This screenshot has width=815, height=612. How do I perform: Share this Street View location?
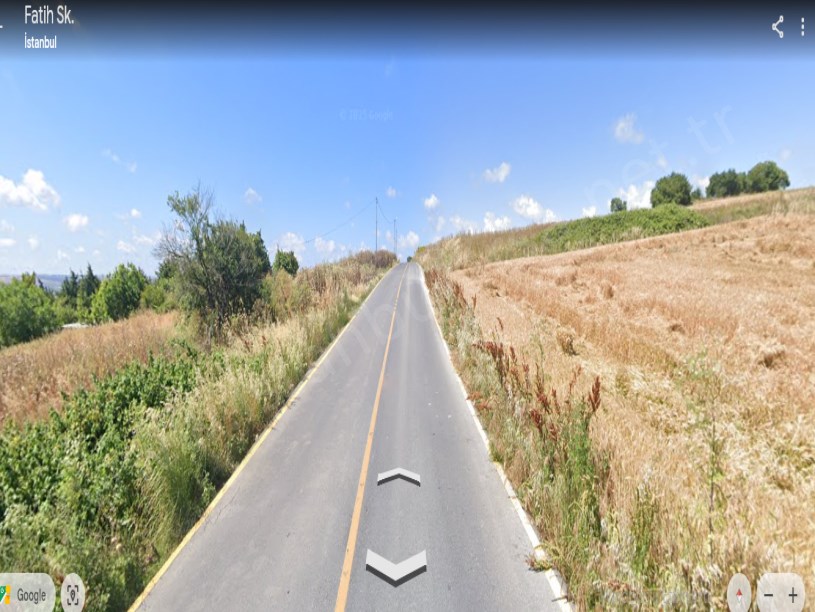click(x=777, y=27)
